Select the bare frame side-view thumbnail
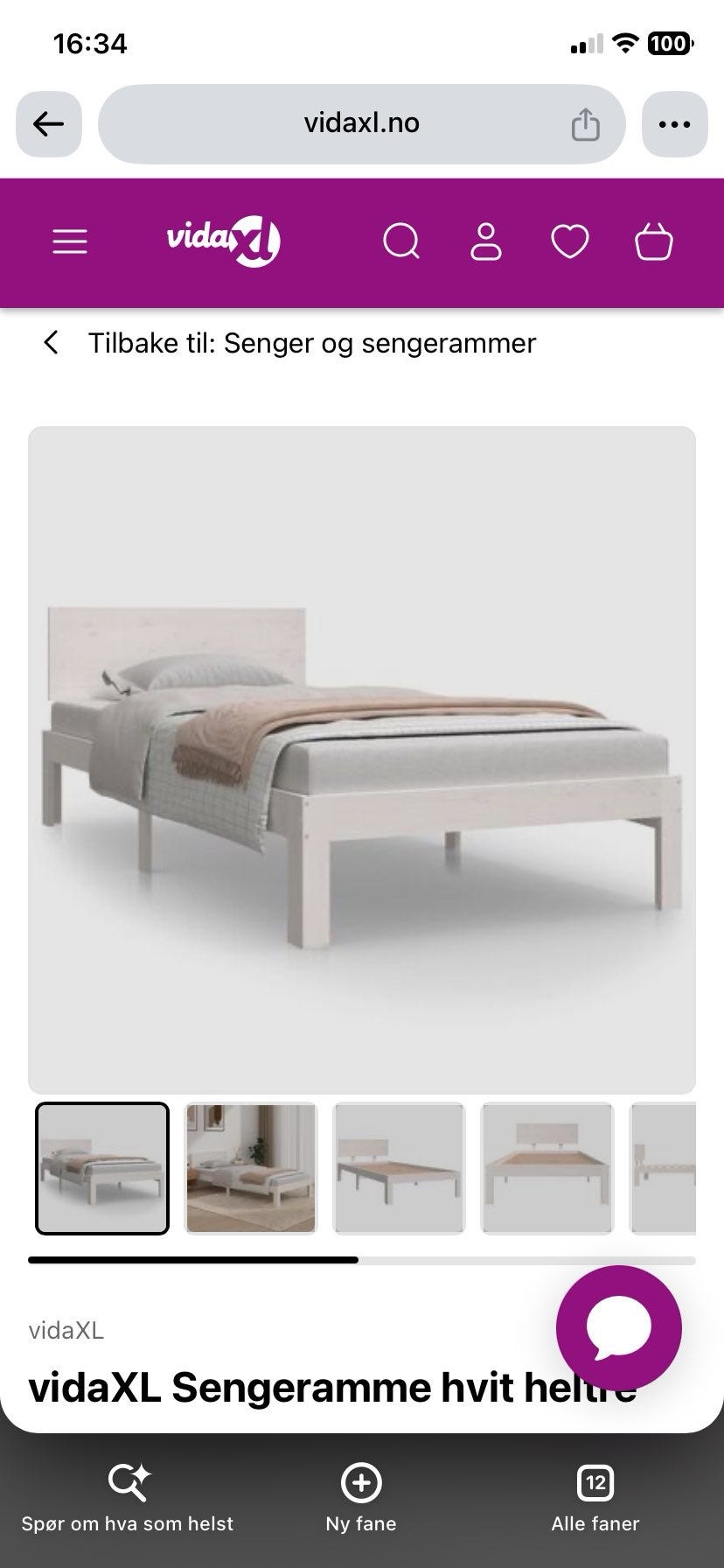724x1568 pixels. [399, 1168]
